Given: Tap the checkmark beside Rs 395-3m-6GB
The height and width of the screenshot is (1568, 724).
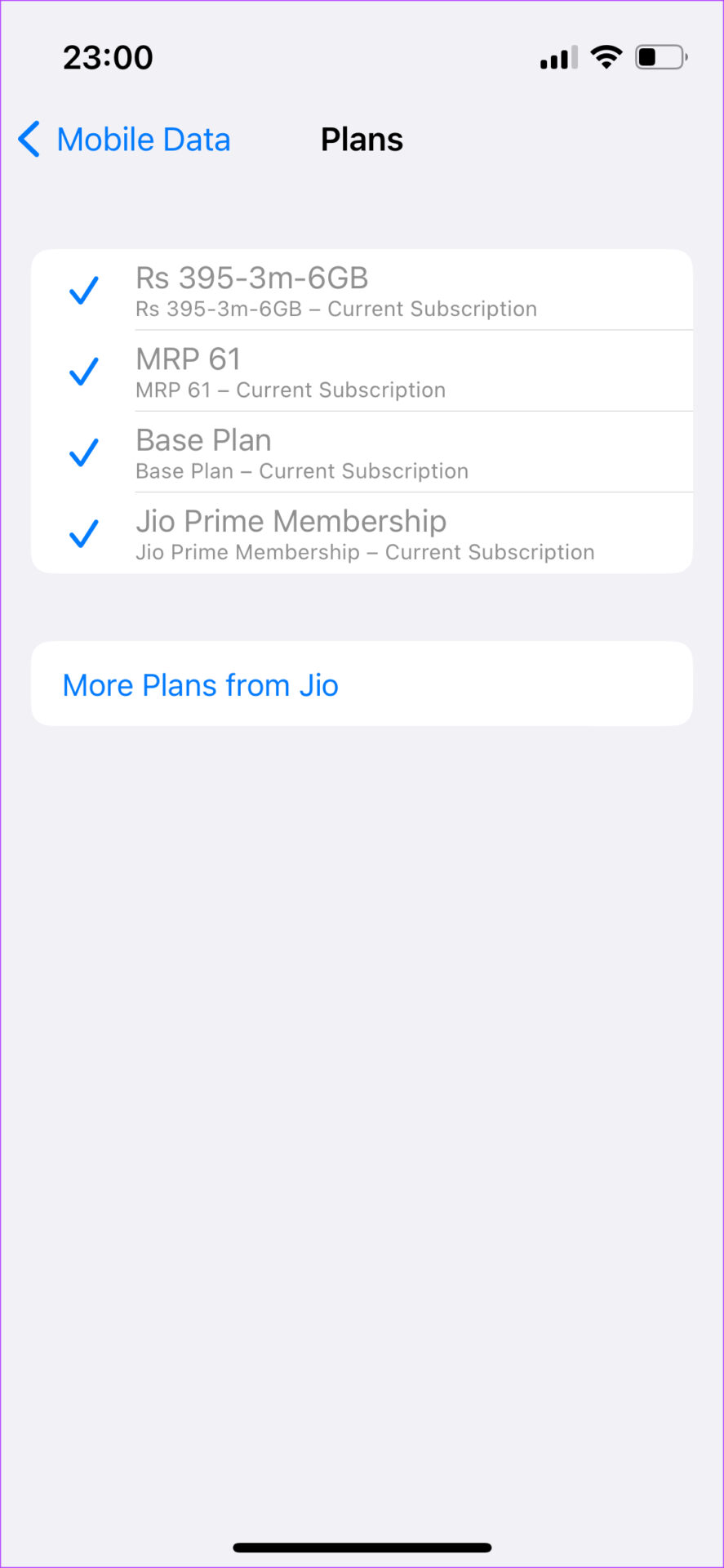Looking at the screenshot, I should click(x=82, y=290).
